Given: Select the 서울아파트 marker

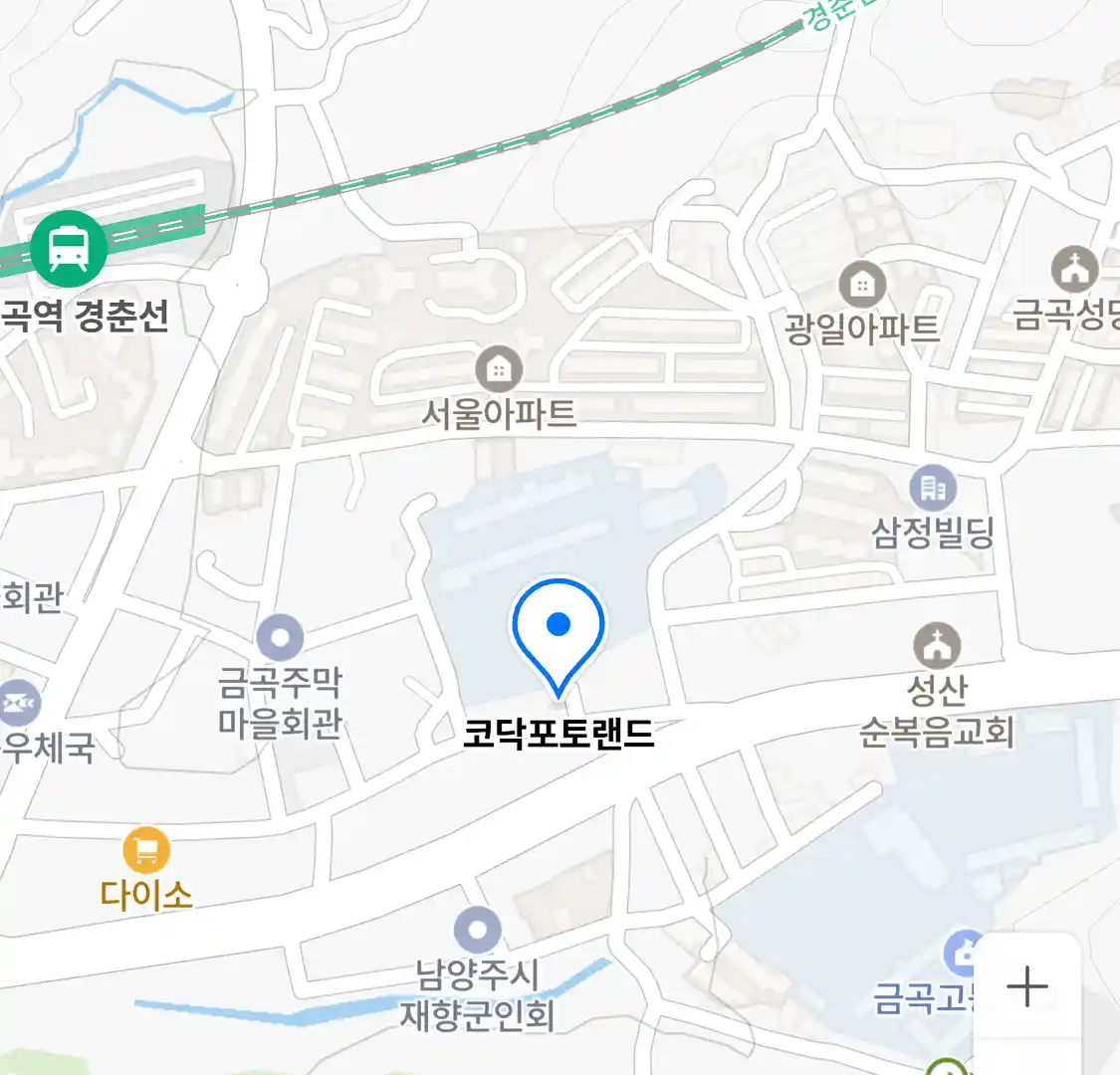Looking at the screenshot, I should pos(499,370).
